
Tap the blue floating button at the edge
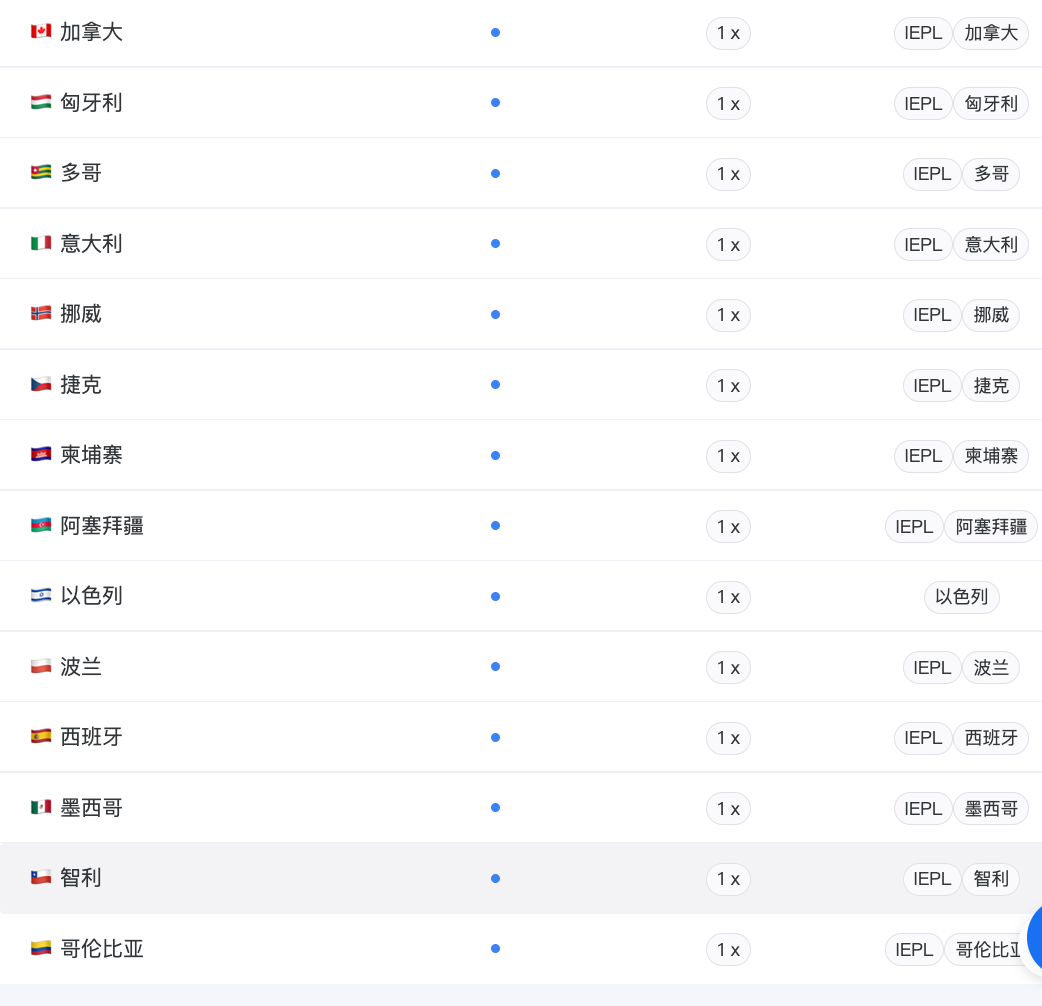coord(1035,938)
